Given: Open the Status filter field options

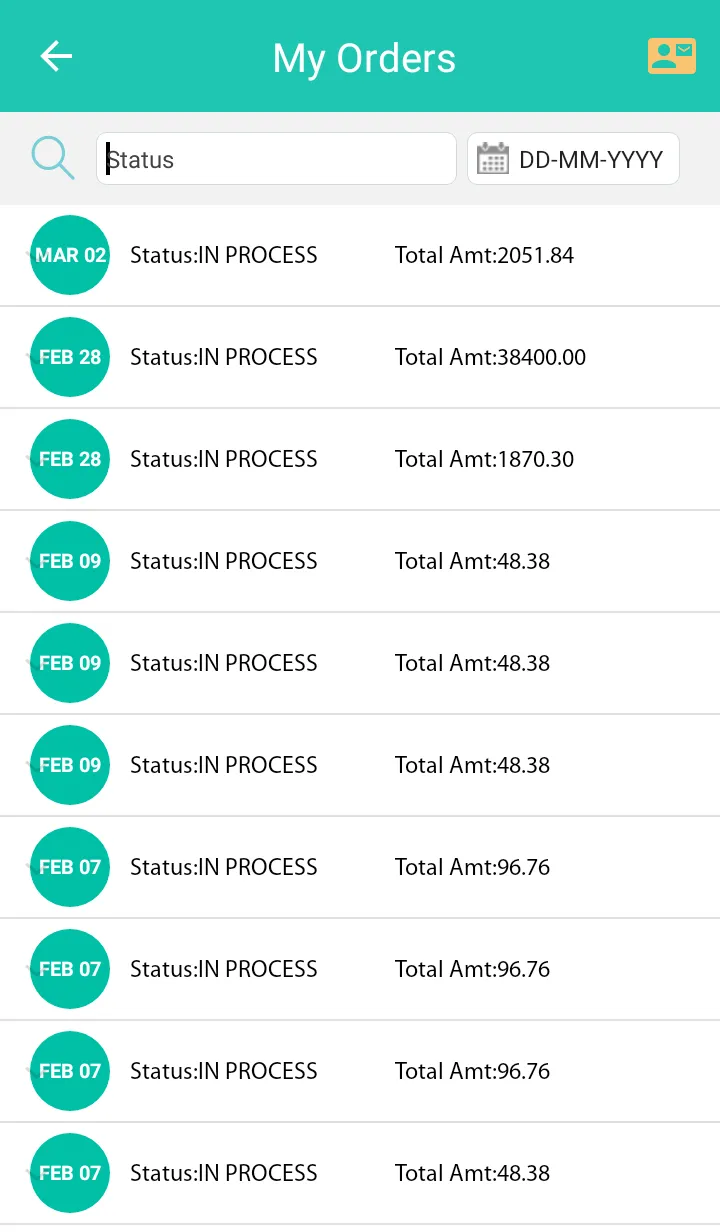Looking at the screenshot, I should point(275,158).
